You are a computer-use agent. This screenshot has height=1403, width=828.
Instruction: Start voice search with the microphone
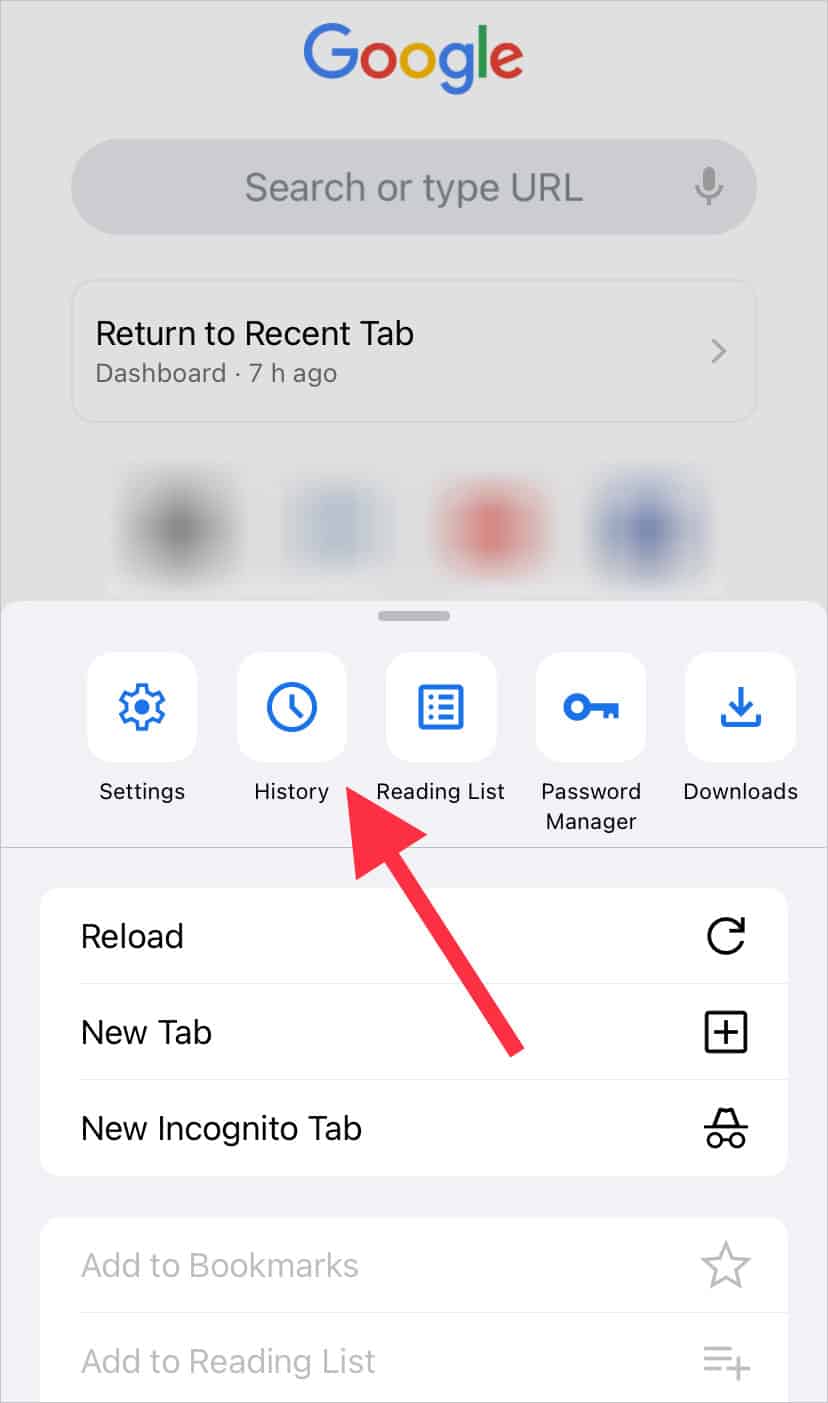(x=709, y=187)
